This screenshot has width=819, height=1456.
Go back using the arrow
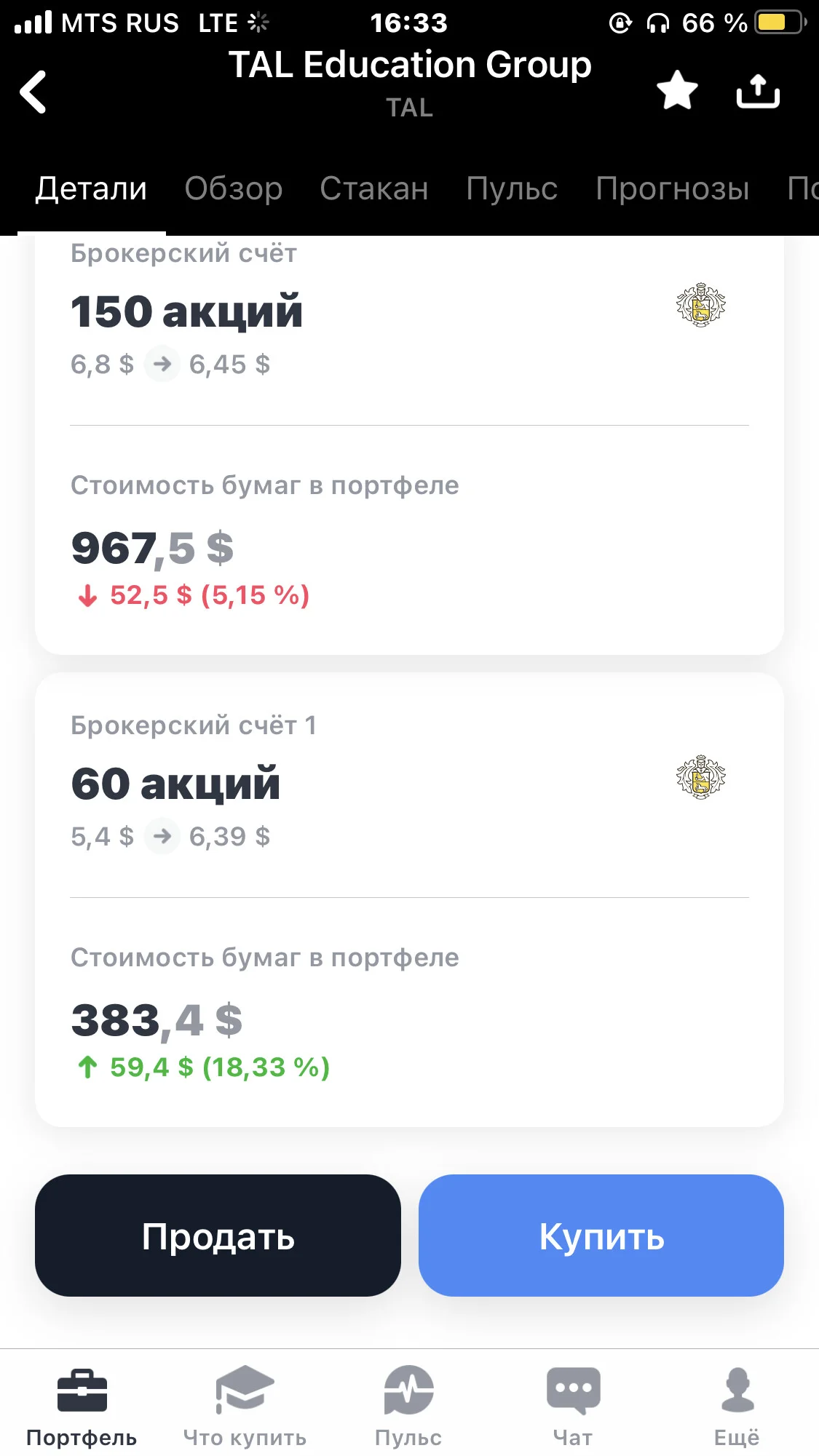(x=33, y=92)
